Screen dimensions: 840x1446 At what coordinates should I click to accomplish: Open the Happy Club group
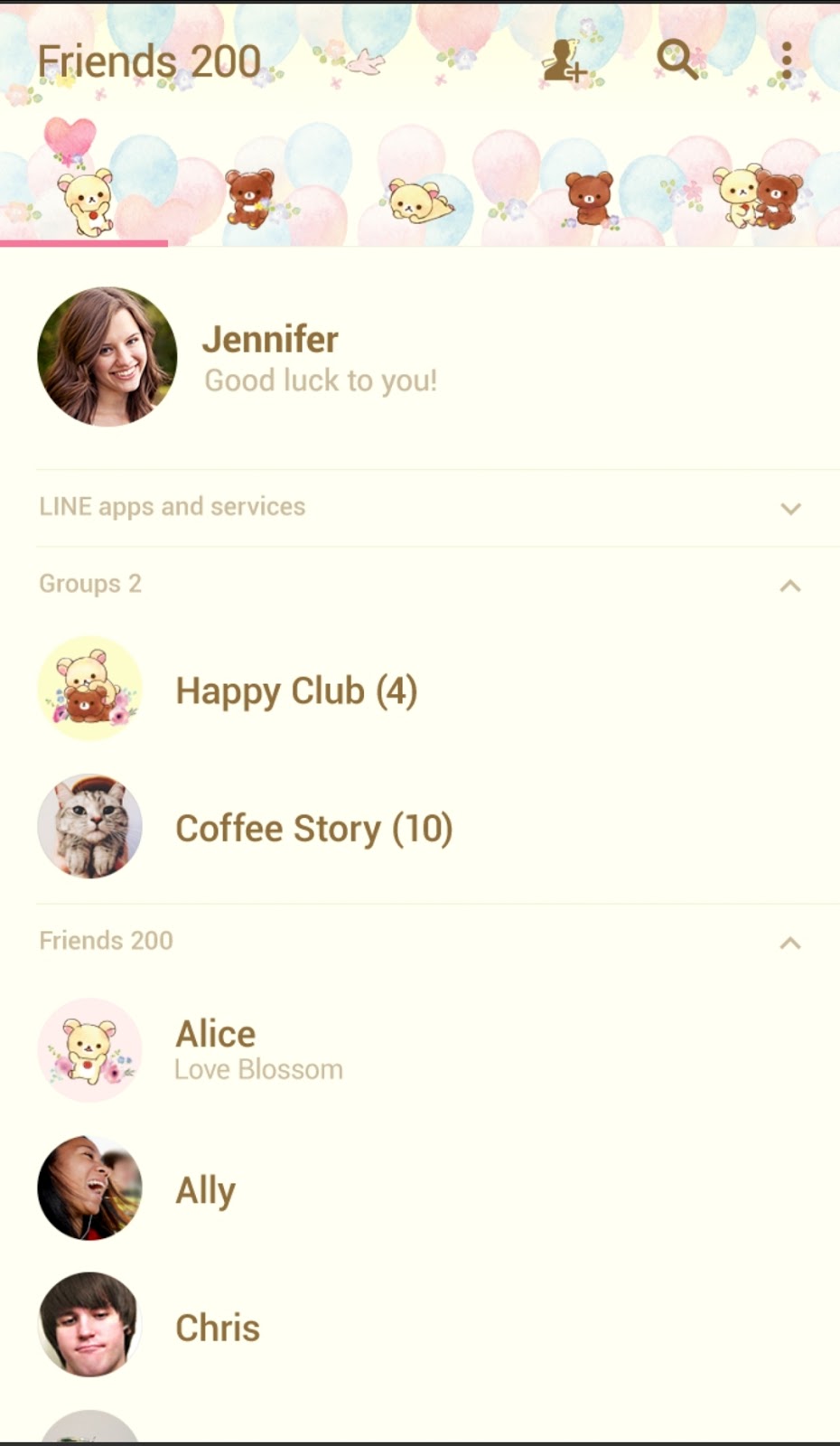tap(295, 690)
